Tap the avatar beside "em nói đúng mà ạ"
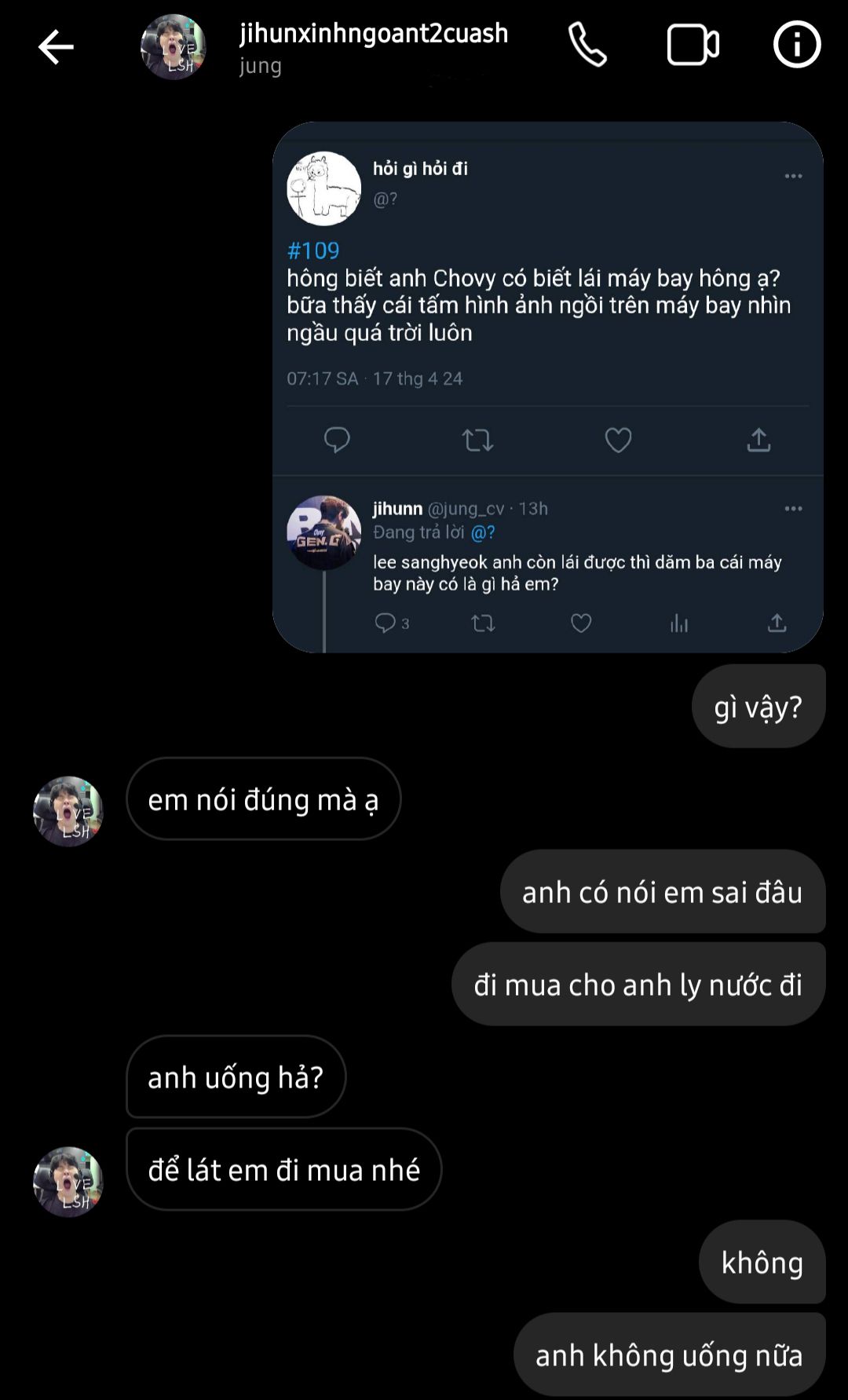This screenshot has height=1400, width=848. coord(68,811)
